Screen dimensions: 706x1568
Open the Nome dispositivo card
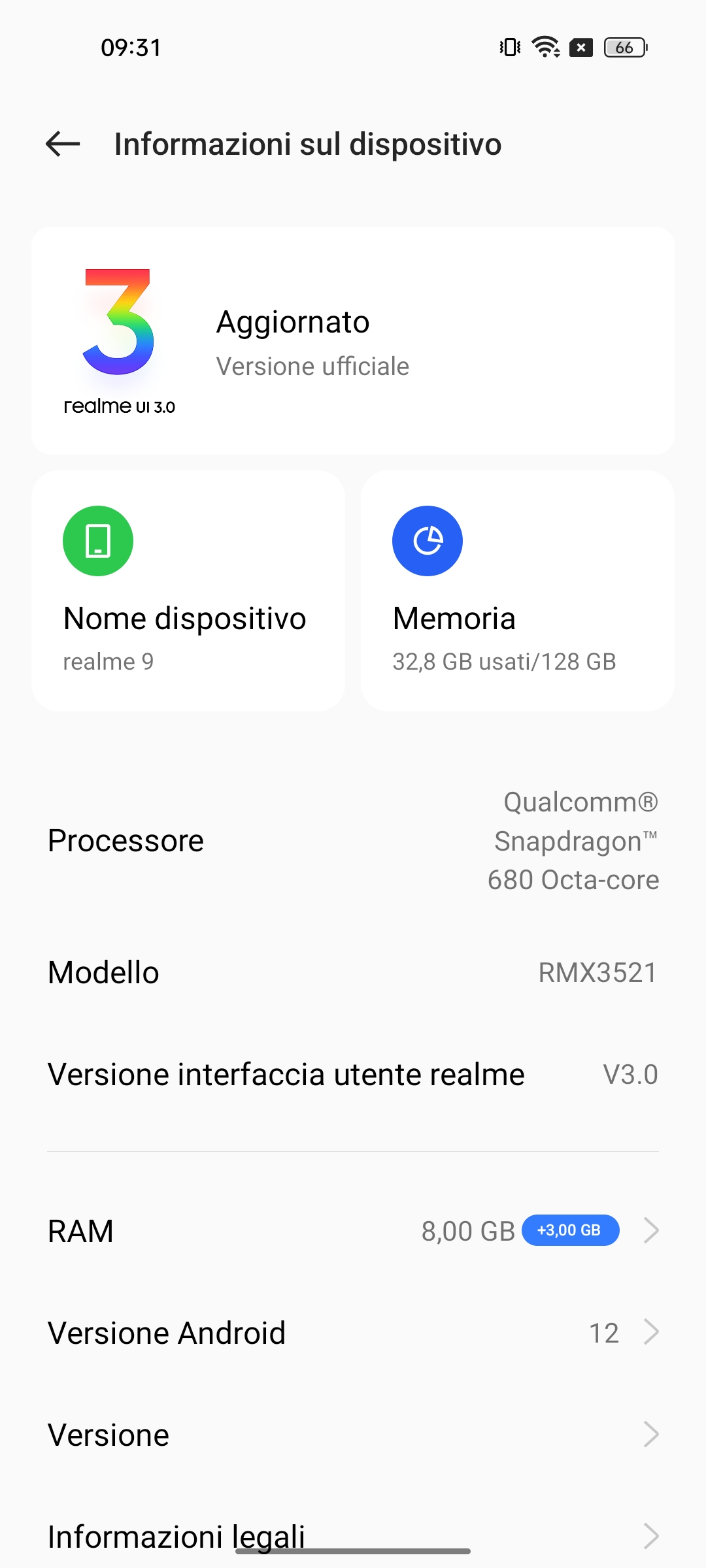tap(188, 591)
